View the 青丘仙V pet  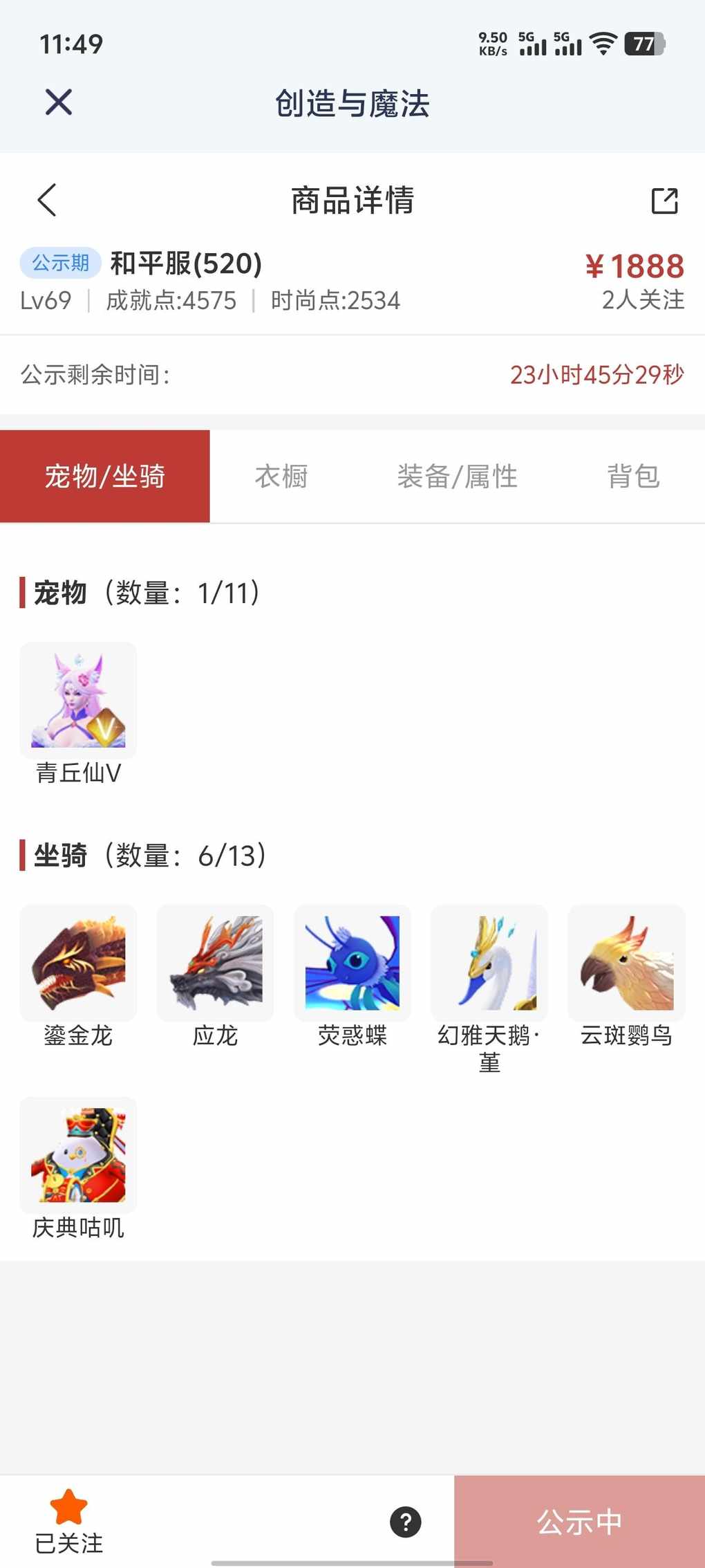click(78, 700)
